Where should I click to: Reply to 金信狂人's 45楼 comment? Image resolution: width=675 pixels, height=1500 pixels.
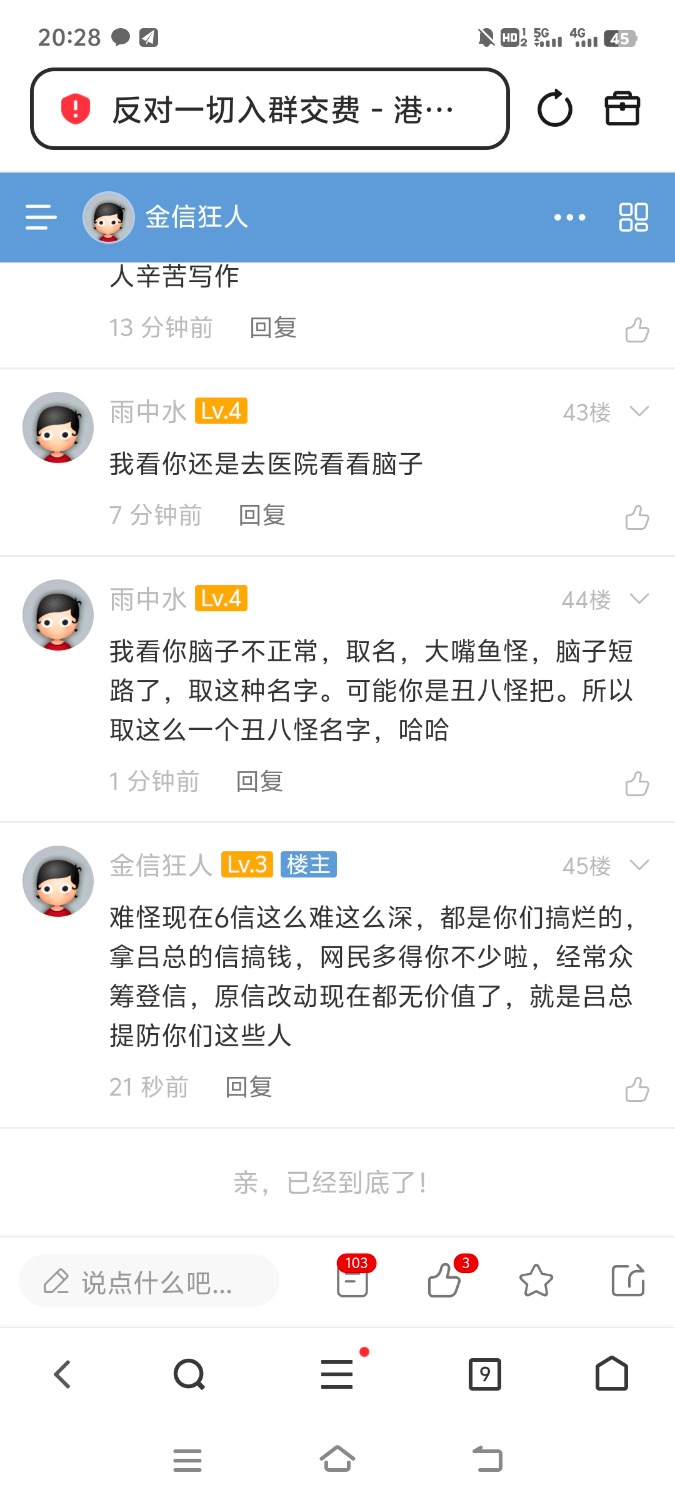pyautogui.click(x=249, y=1087)
